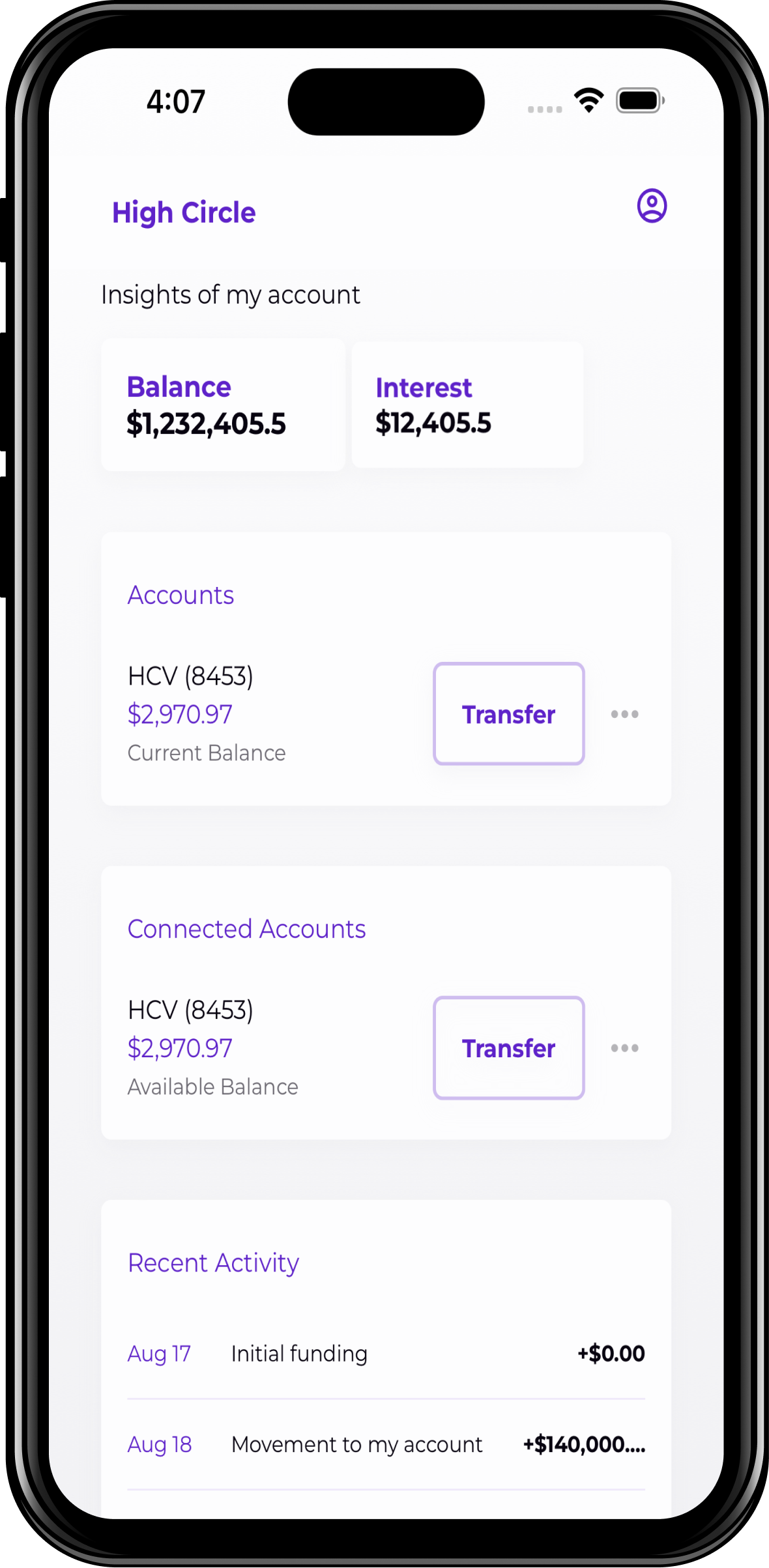
Task: Tap Transfer under Connected Accounts
Action: [x=508, y=1048]
